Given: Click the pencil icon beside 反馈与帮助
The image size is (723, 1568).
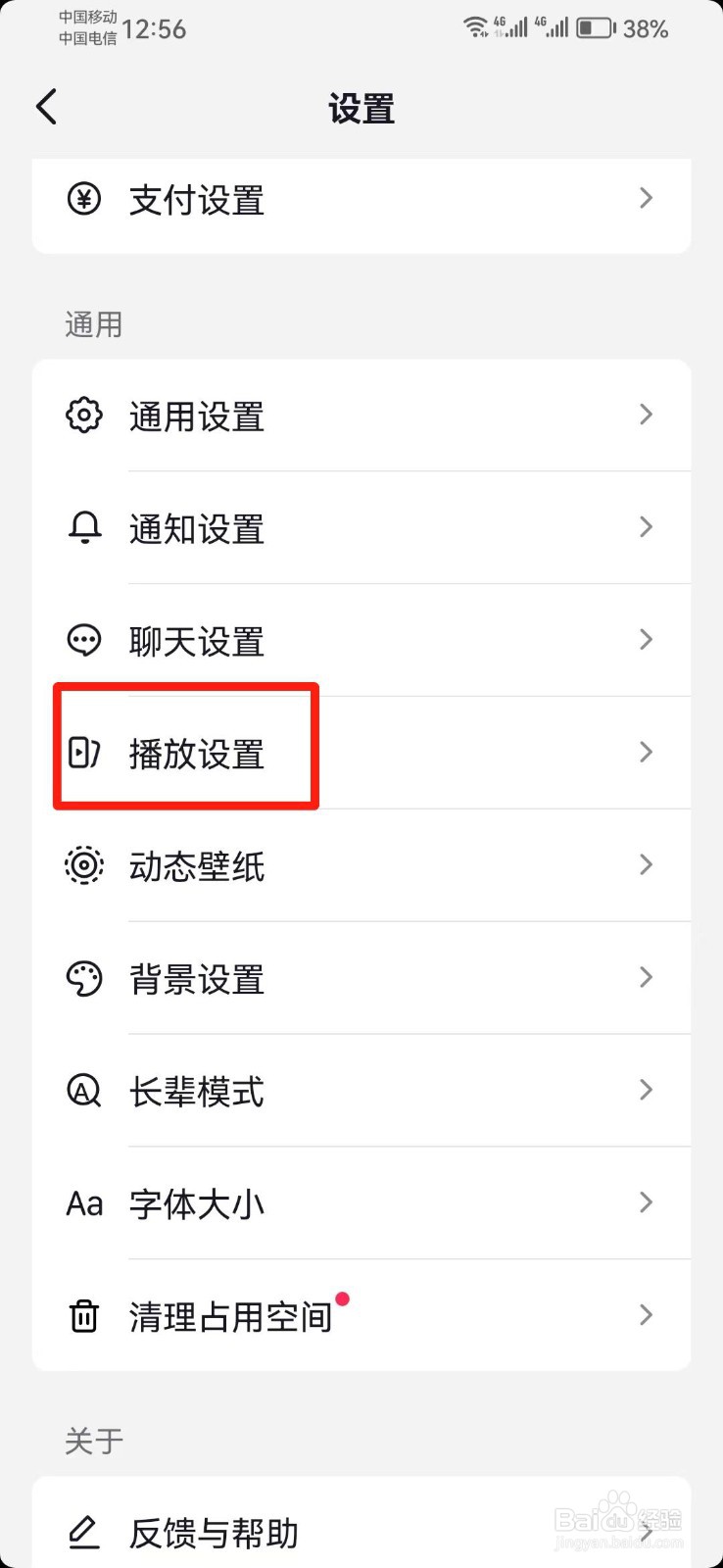Looking at the screenshot, I should pos(84,1532).
